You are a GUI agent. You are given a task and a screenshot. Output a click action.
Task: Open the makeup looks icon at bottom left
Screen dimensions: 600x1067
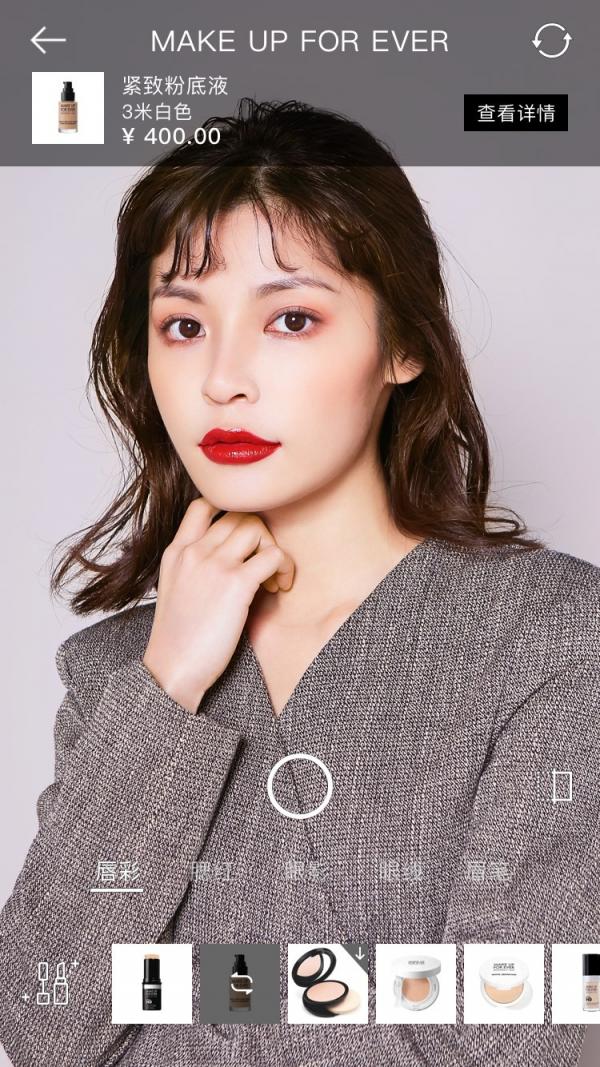(50, 983)
